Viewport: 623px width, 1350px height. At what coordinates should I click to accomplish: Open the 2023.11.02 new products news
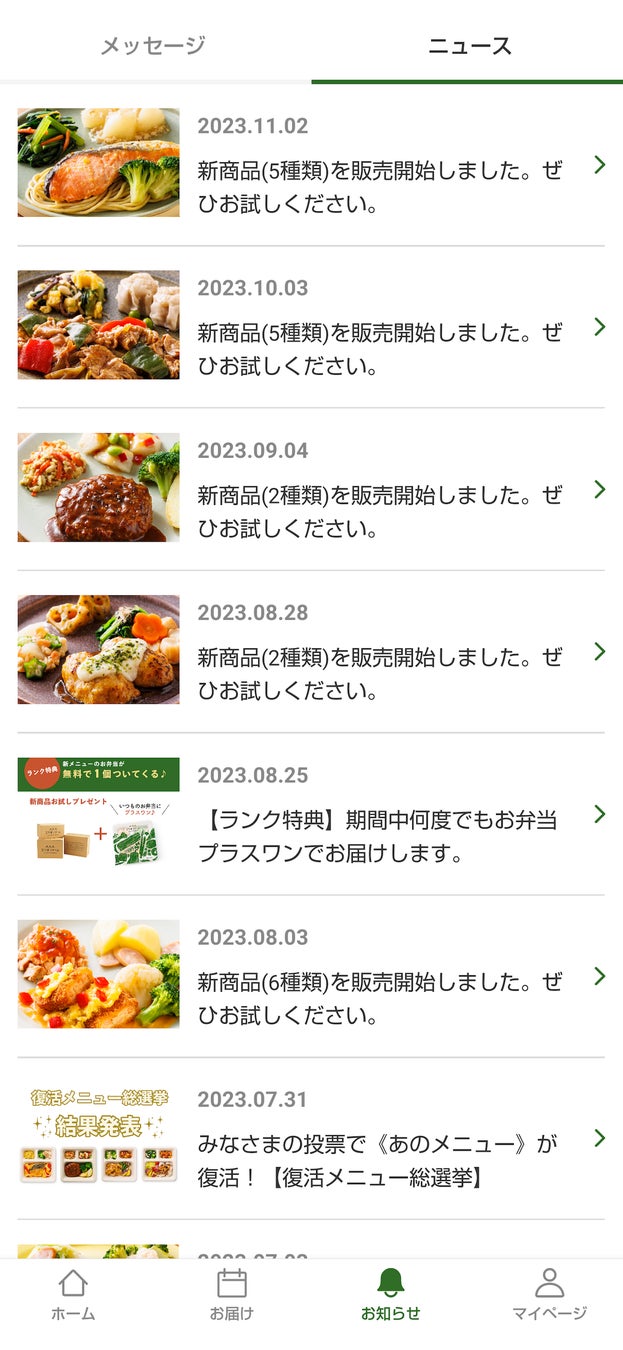click(311, 164)
